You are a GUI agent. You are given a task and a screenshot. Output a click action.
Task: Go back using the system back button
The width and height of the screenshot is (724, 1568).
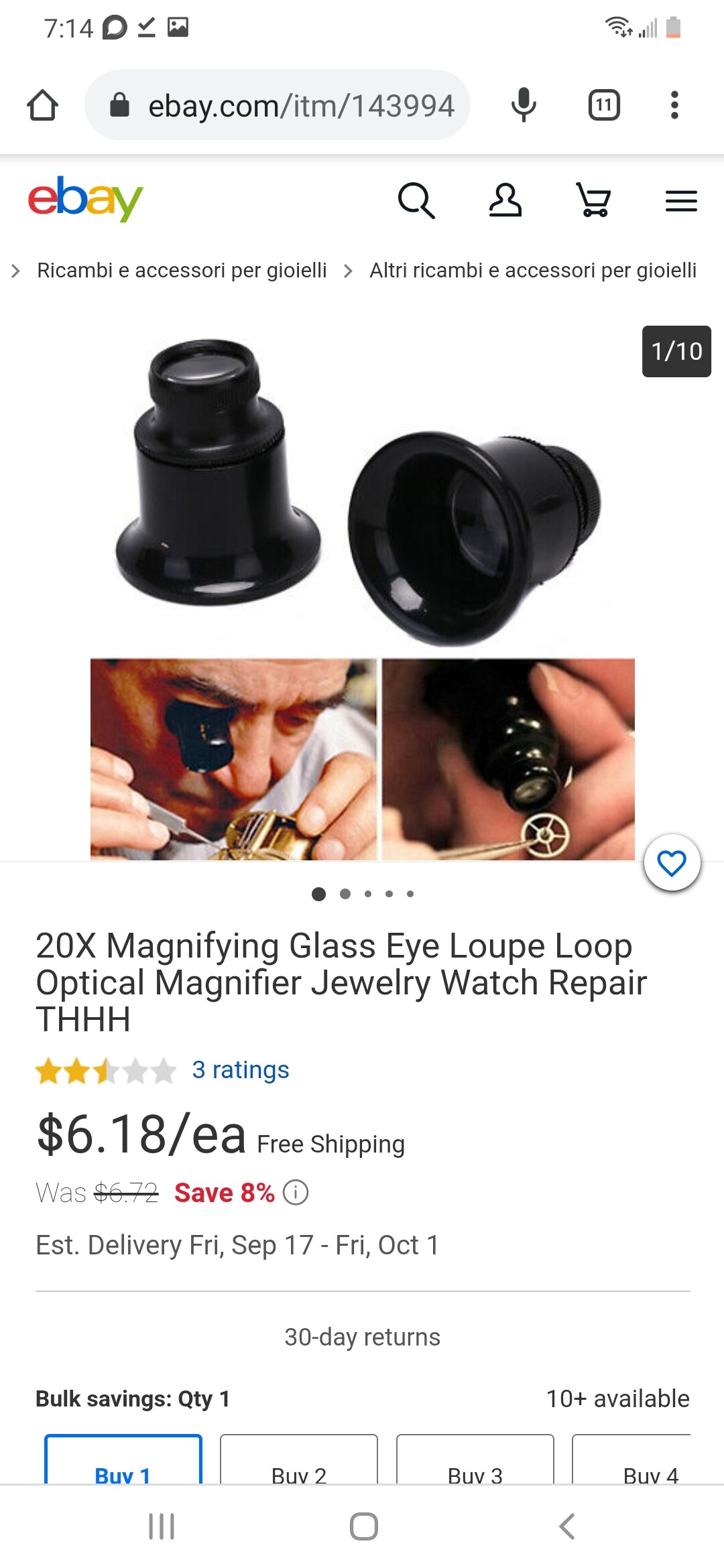click(x=566, y=1526)
